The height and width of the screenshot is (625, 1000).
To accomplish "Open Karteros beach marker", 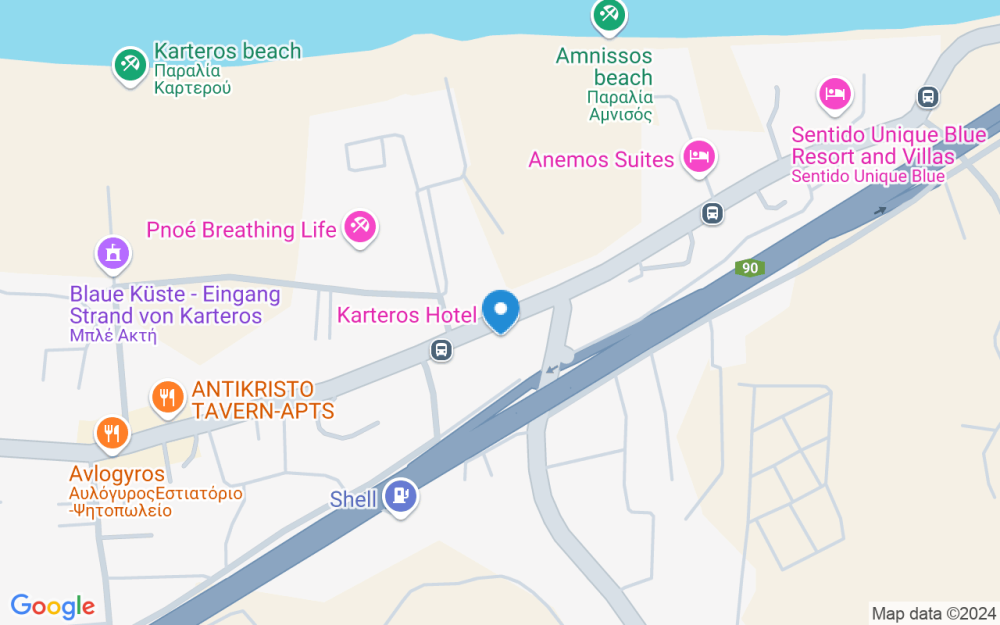I will point(128,65).
